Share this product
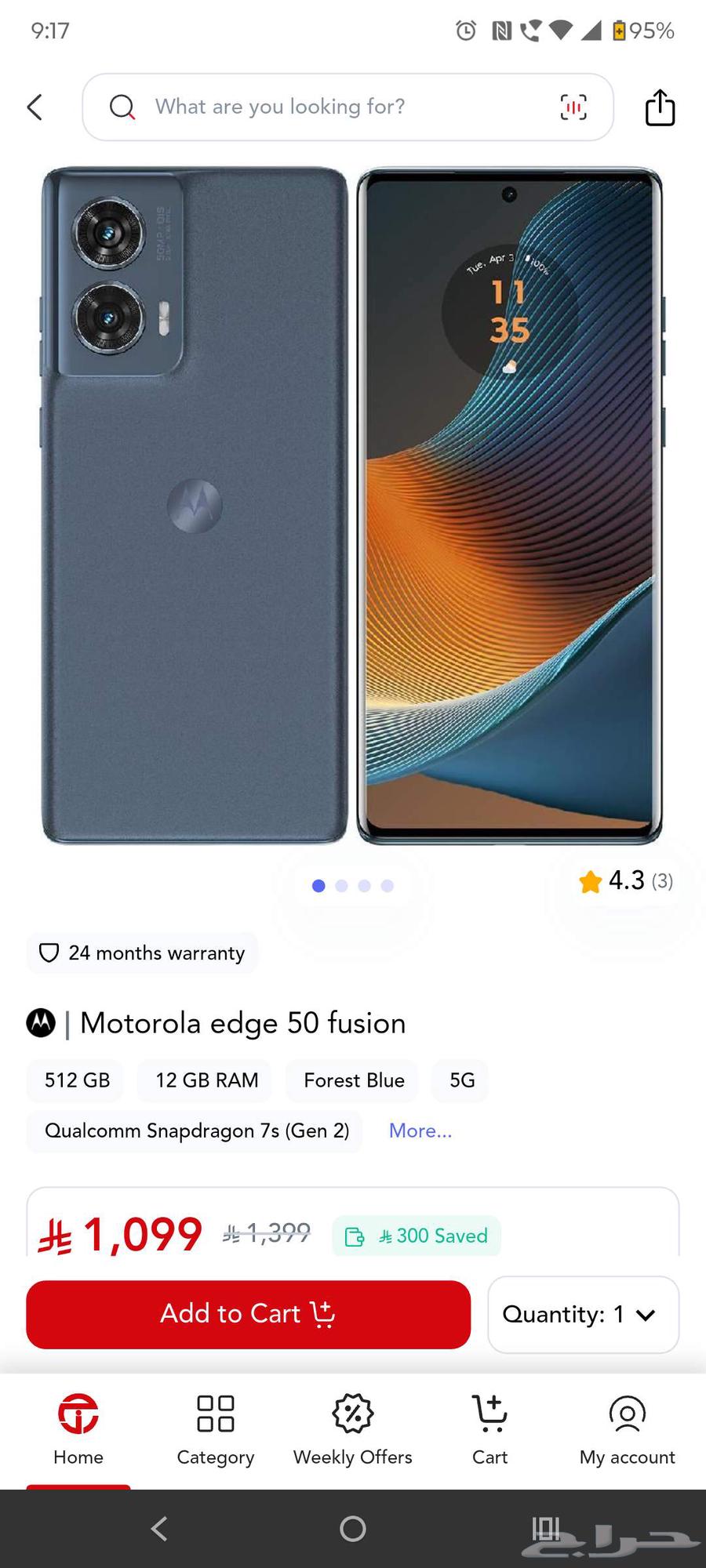The image size is (706, 1568). 660,107
